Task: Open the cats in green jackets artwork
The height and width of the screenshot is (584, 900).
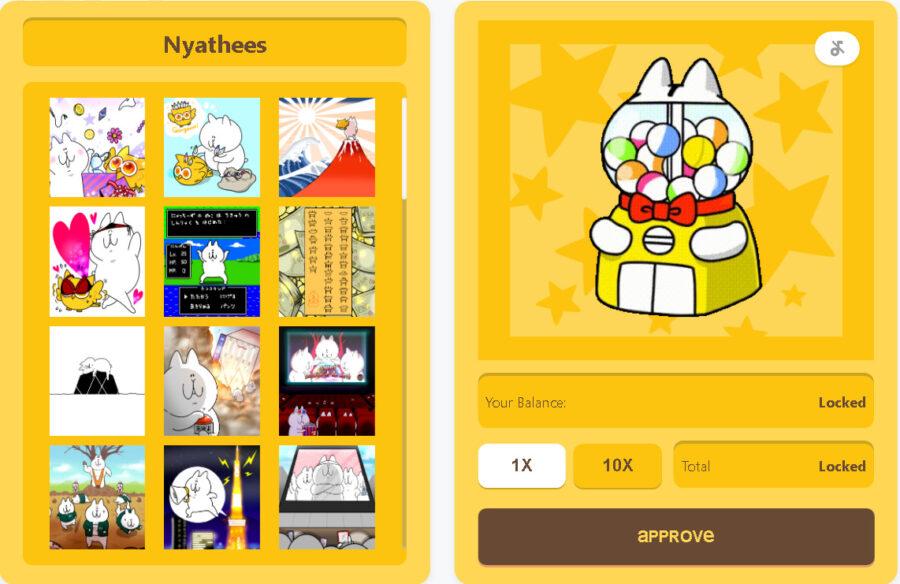Action: click(97, 497)
